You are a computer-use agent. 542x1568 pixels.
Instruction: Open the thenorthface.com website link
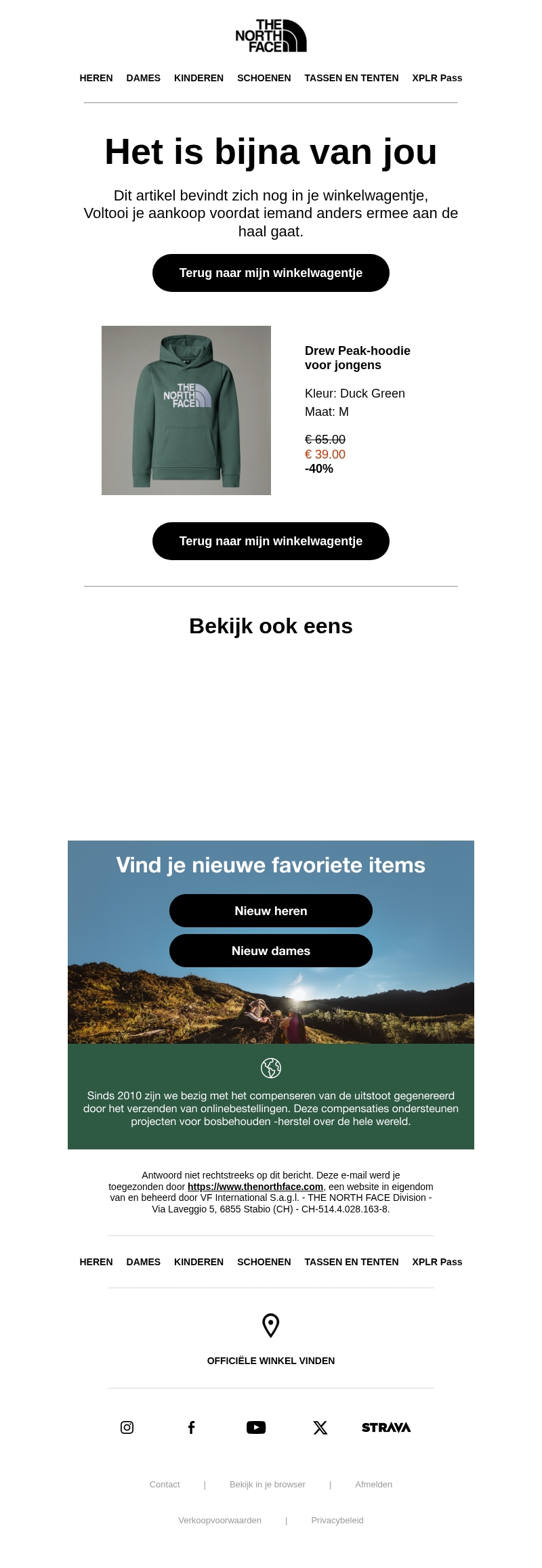pos(255,1187)
